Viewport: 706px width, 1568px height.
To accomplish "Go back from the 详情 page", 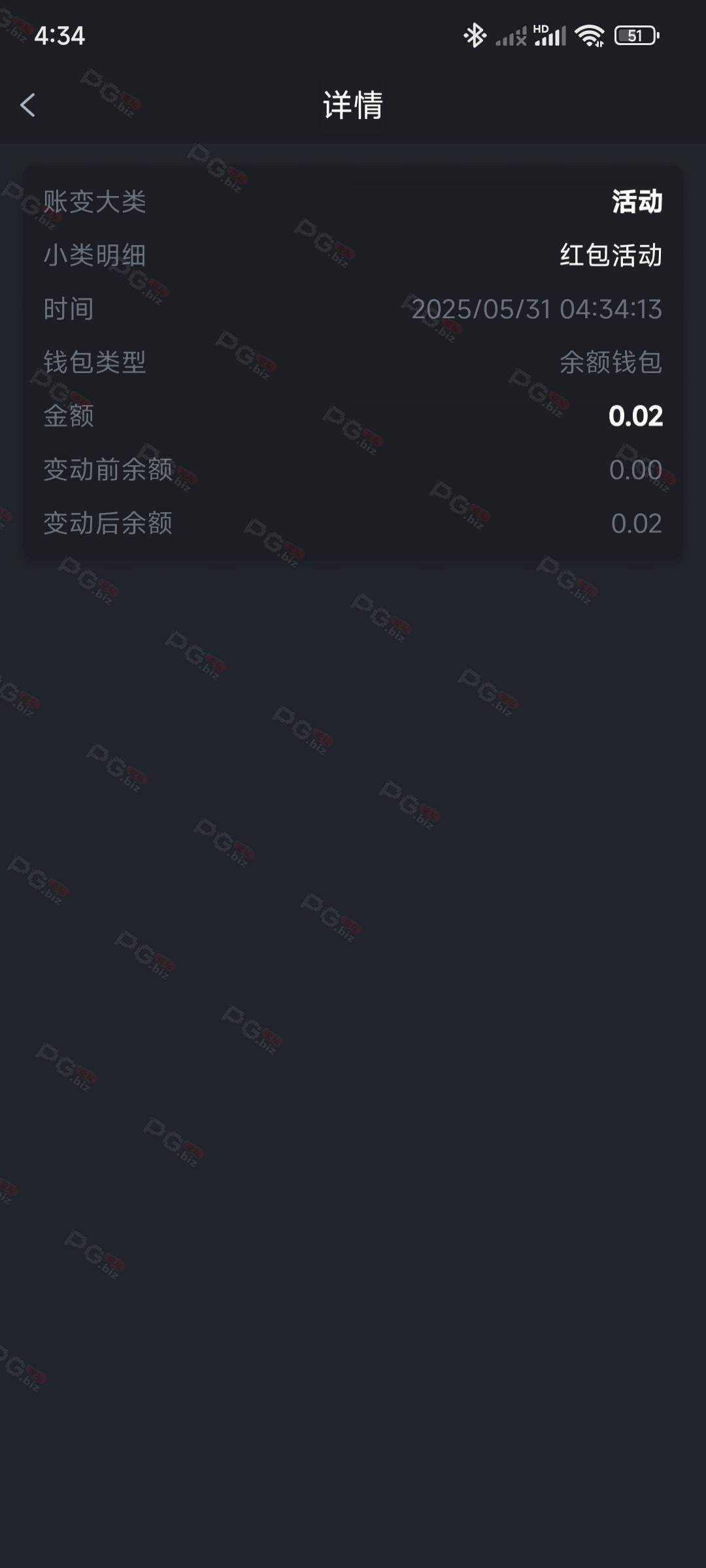I will (27, 105).
